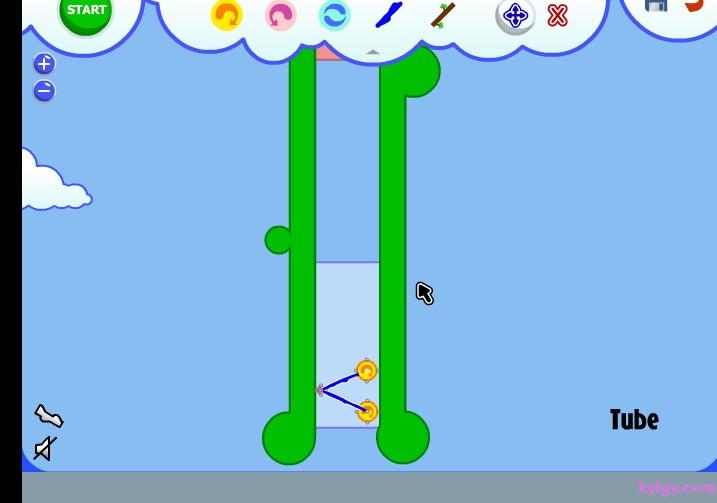Zoom in with the plus button
Viewport: 717px width, 503px height.
point(44,64)
